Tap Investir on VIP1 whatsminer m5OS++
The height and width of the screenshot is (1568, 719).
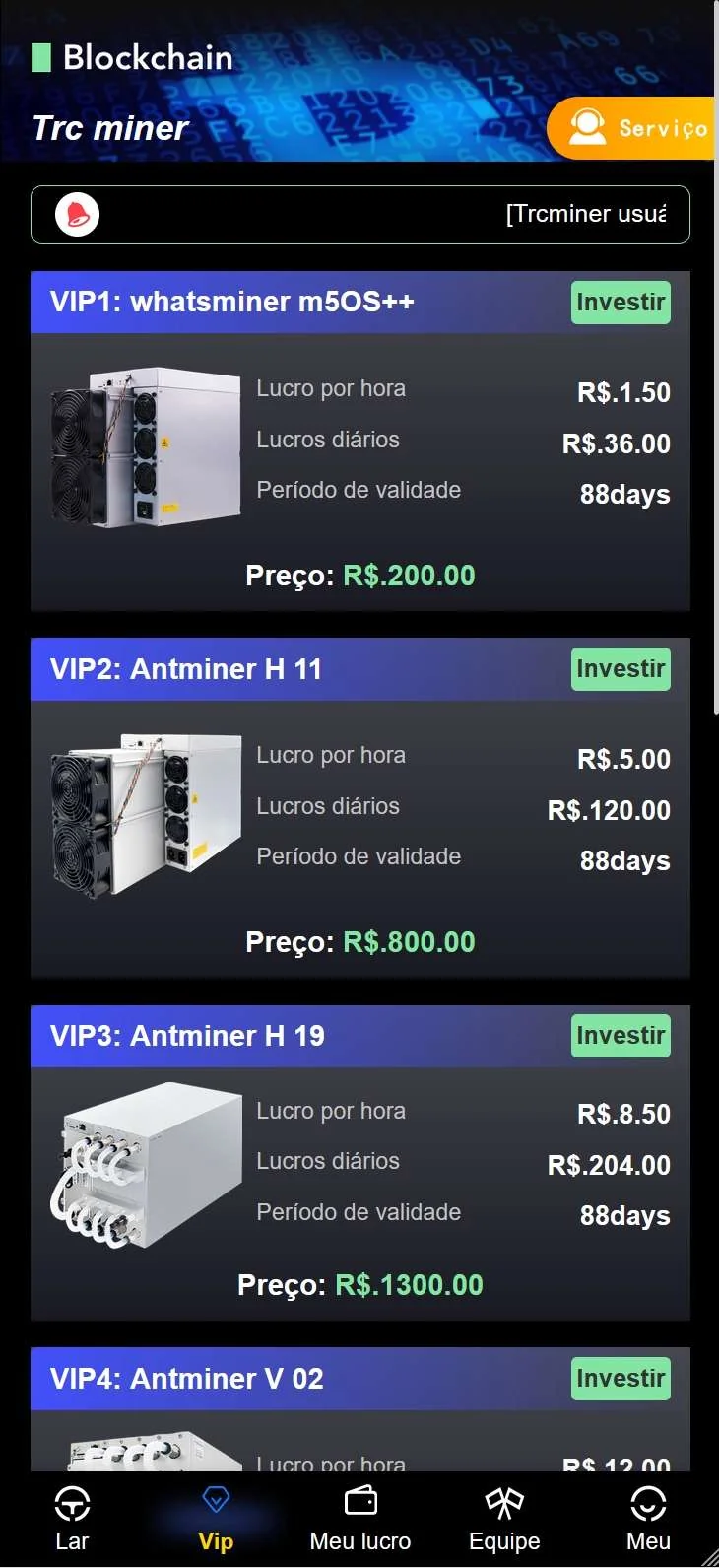621,303
